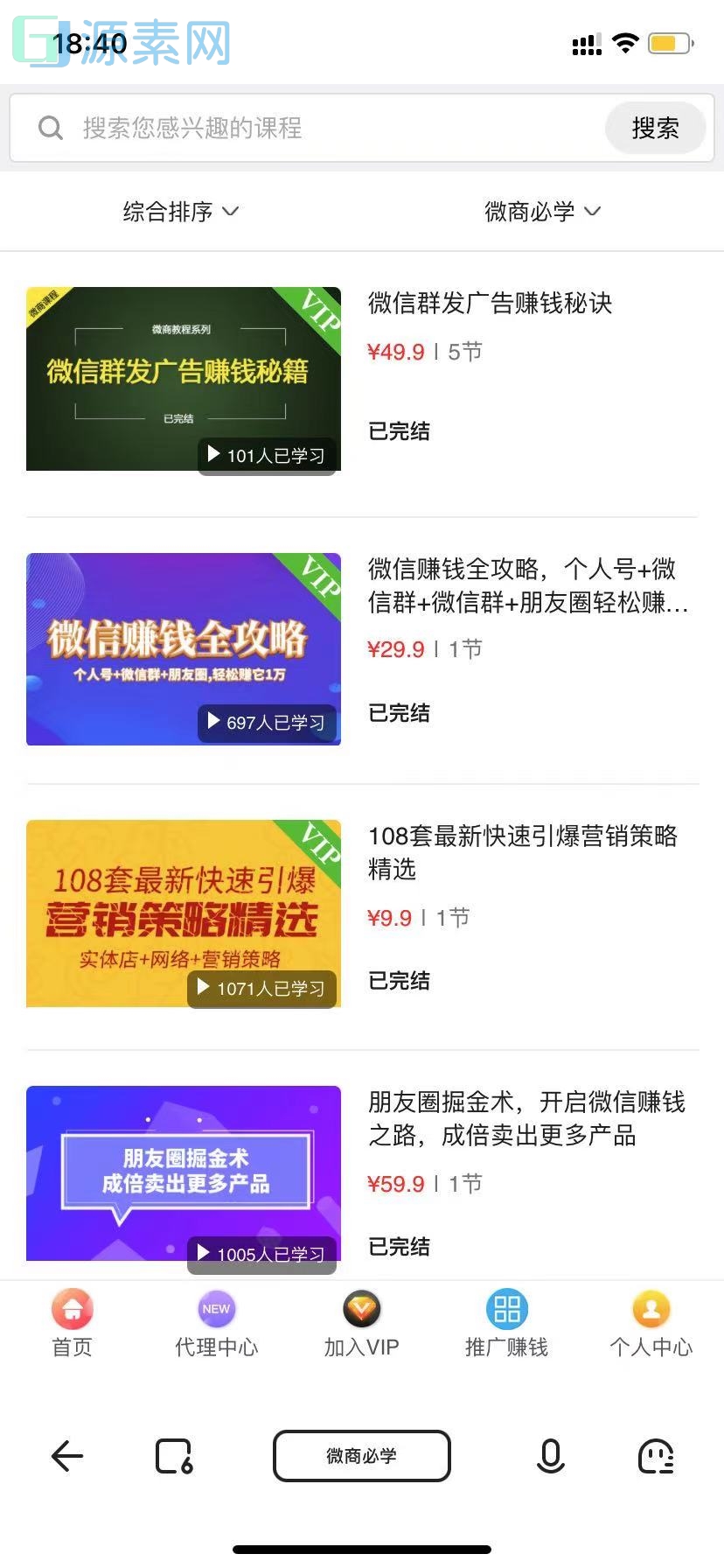Tap the back arrow at bottom left
The width and height of the screenshot is (724, 1568).
[x=66, y=1456]
